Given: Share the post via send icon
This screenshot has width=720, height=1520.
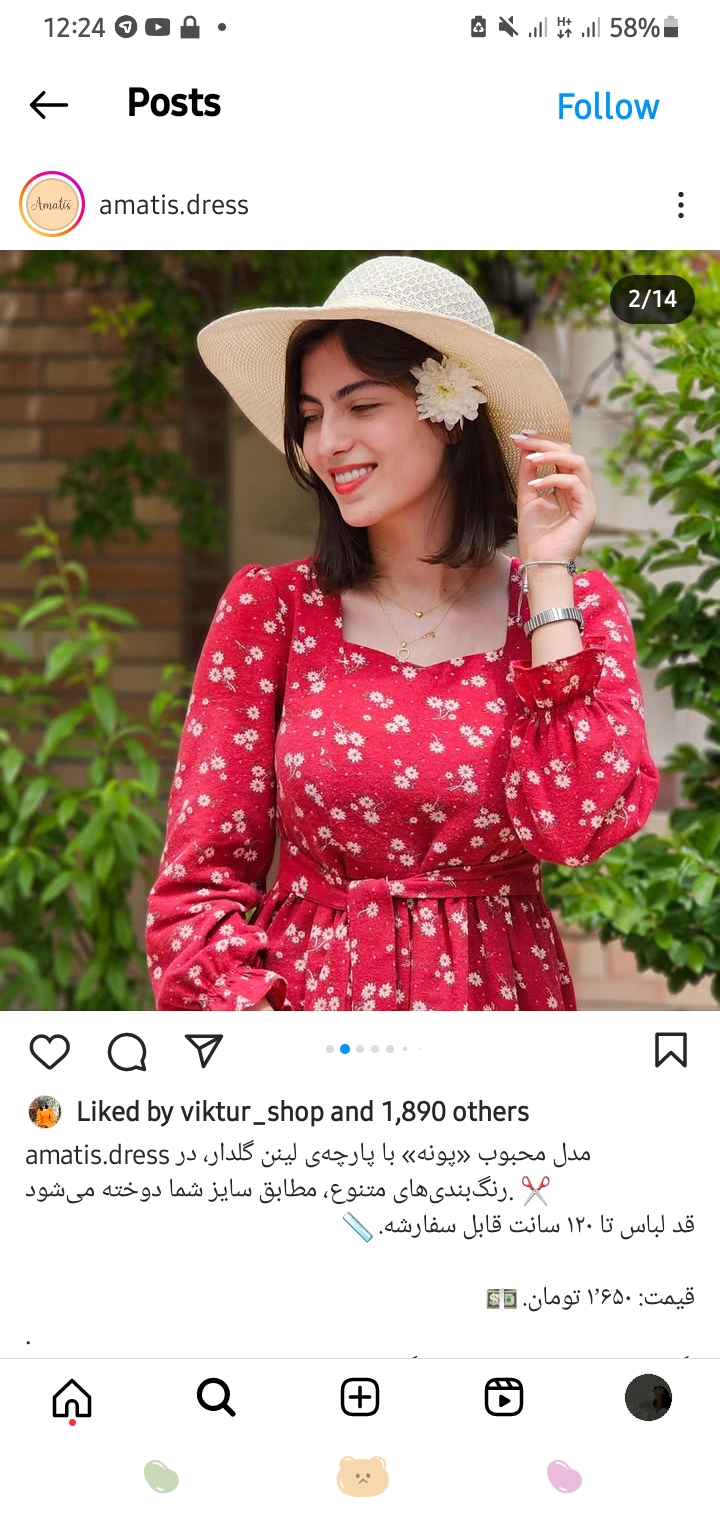Looking at the screenshot, I should pos(204,1050).
